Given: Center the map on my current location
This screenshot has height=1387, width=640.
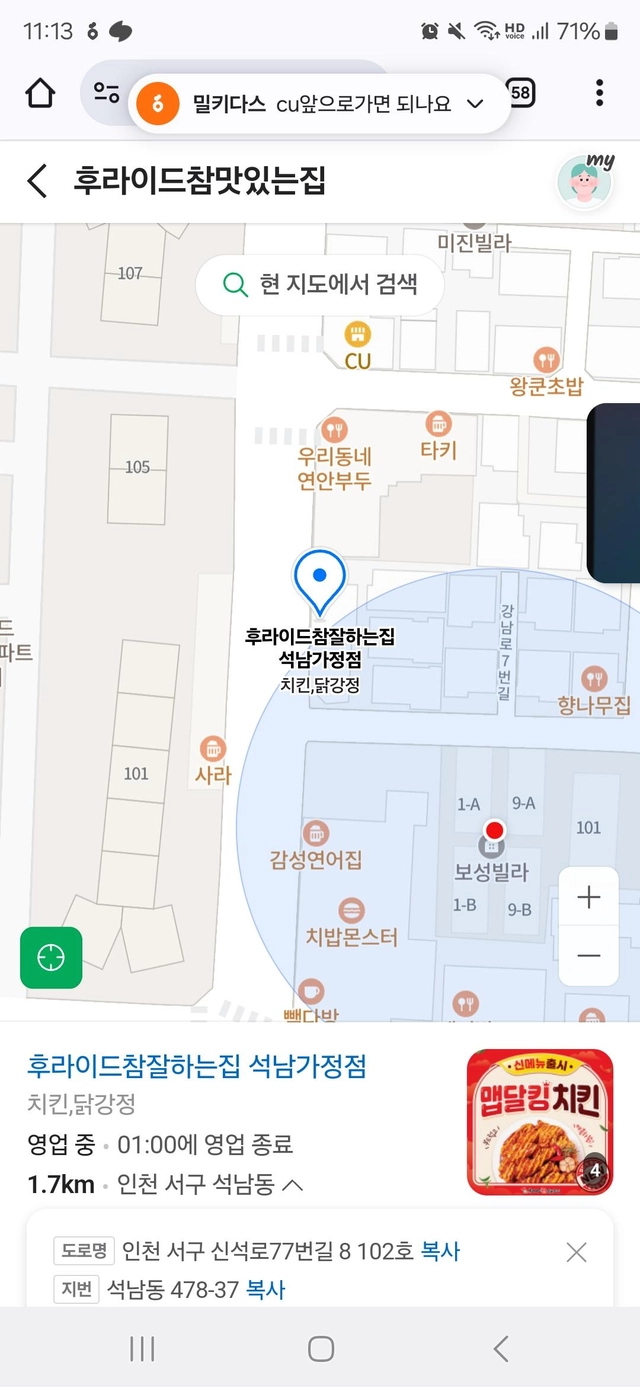Looking at the screenshot, I should [51, 957].
